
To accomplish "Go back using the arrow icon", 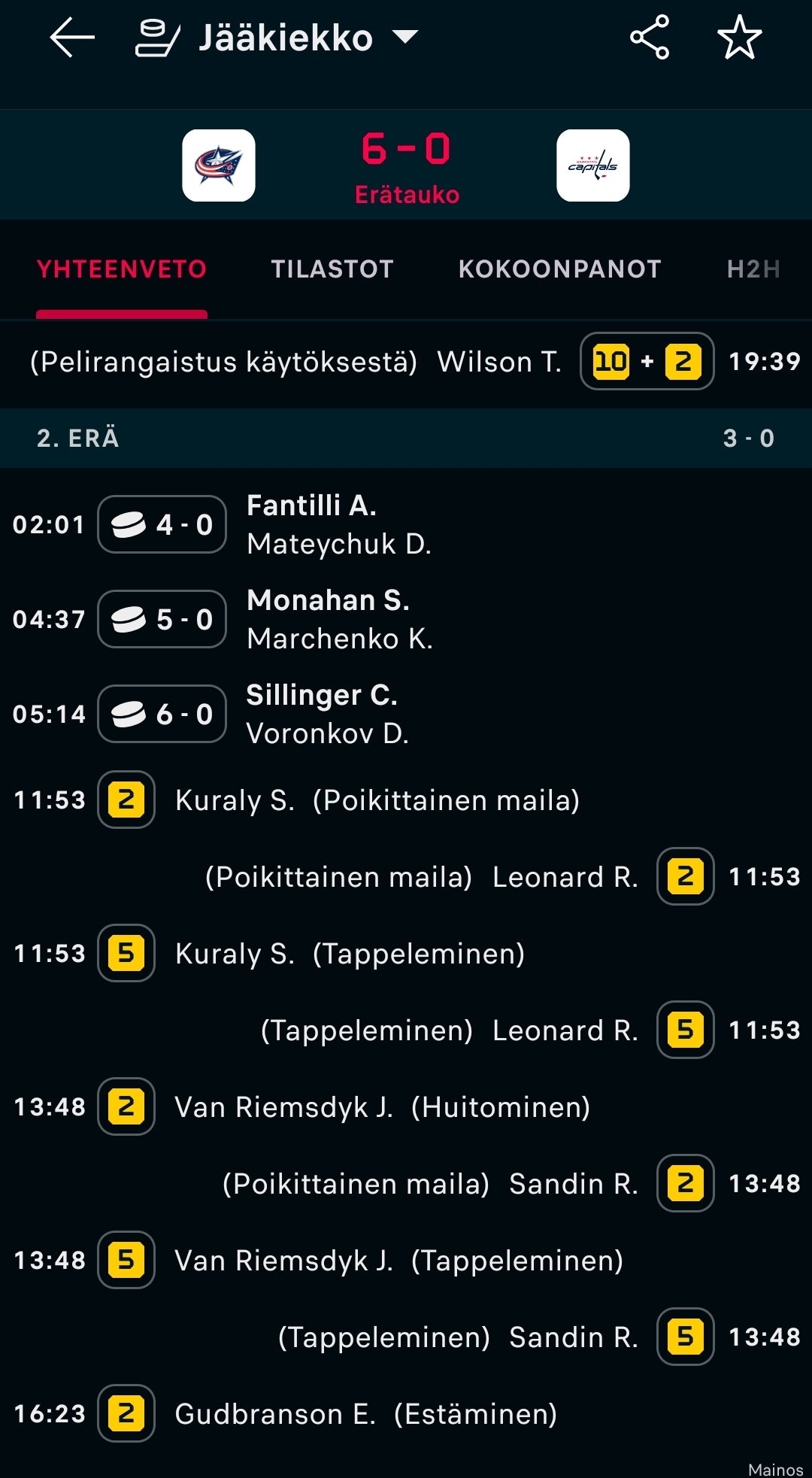I will point(72,37).
